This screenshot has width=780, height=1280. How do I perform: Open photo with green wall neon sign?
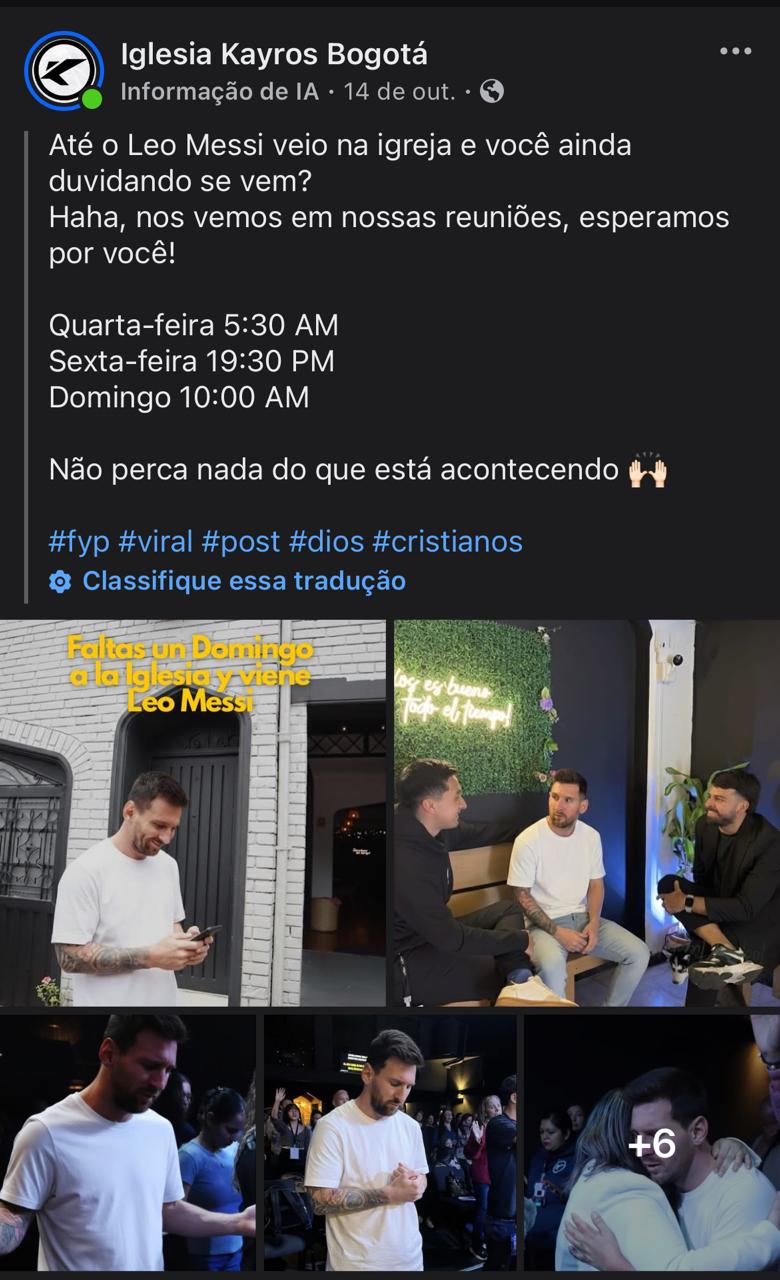pos(587,812)
